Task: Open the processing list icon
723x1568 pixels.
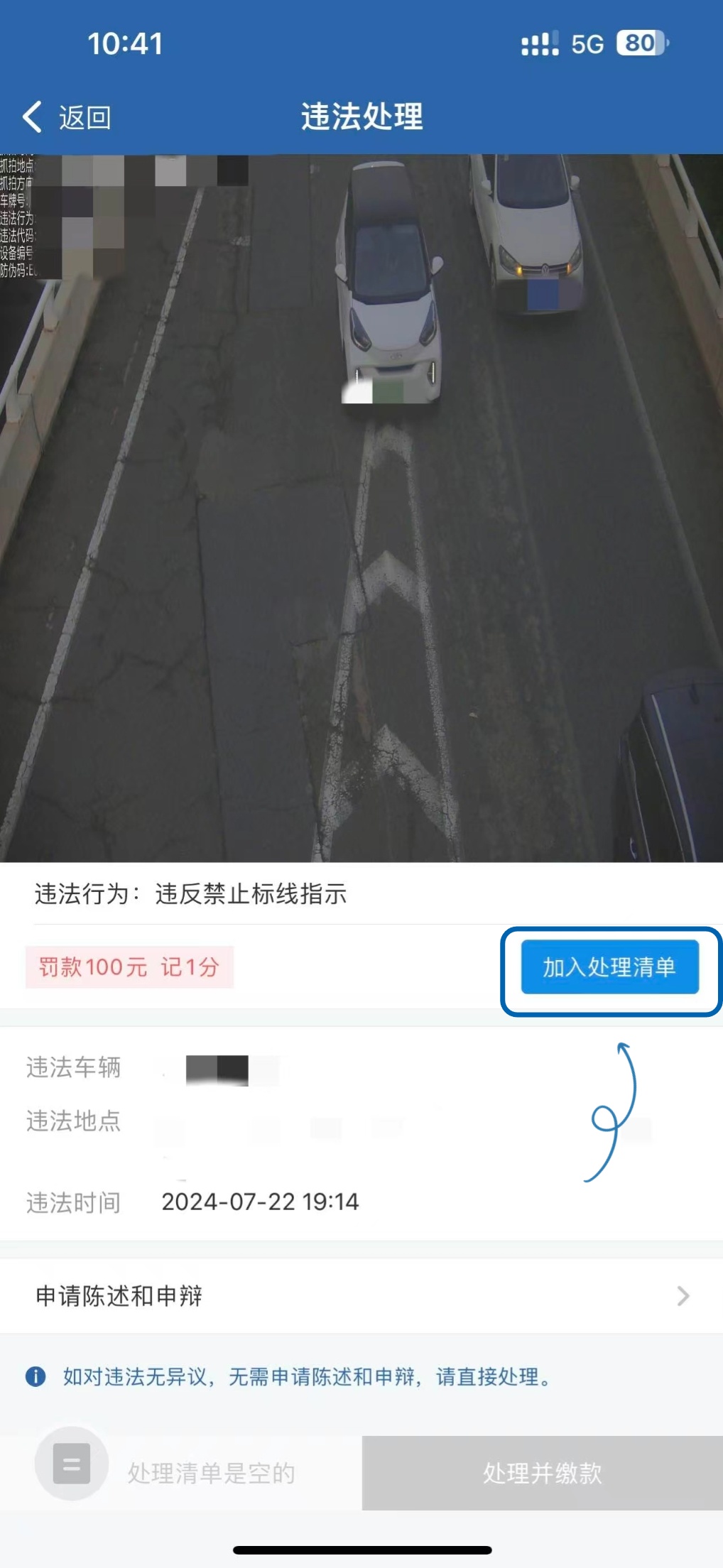Action: [72, 1464]
